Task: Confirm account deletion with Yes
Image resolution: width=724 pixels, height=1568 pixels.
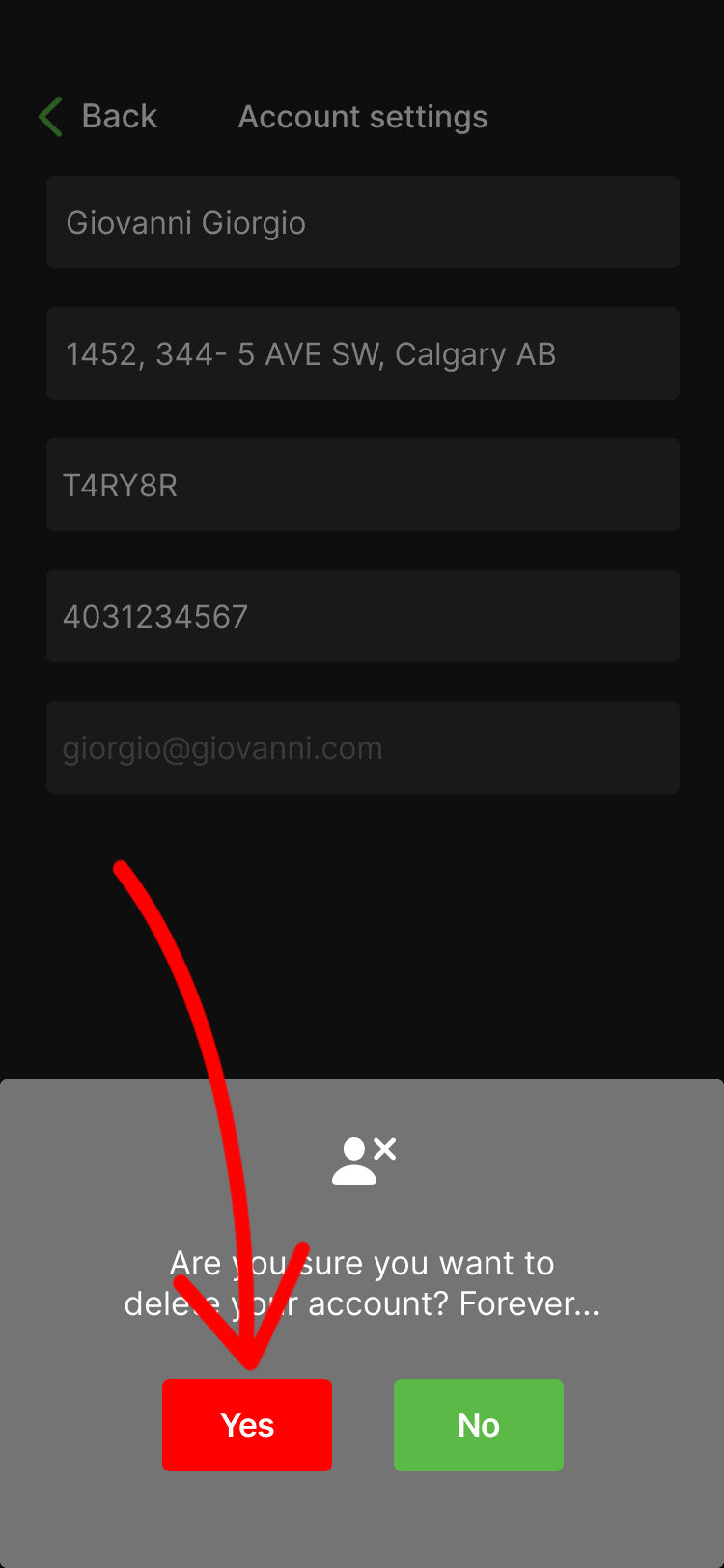Action: [247, 1425]
